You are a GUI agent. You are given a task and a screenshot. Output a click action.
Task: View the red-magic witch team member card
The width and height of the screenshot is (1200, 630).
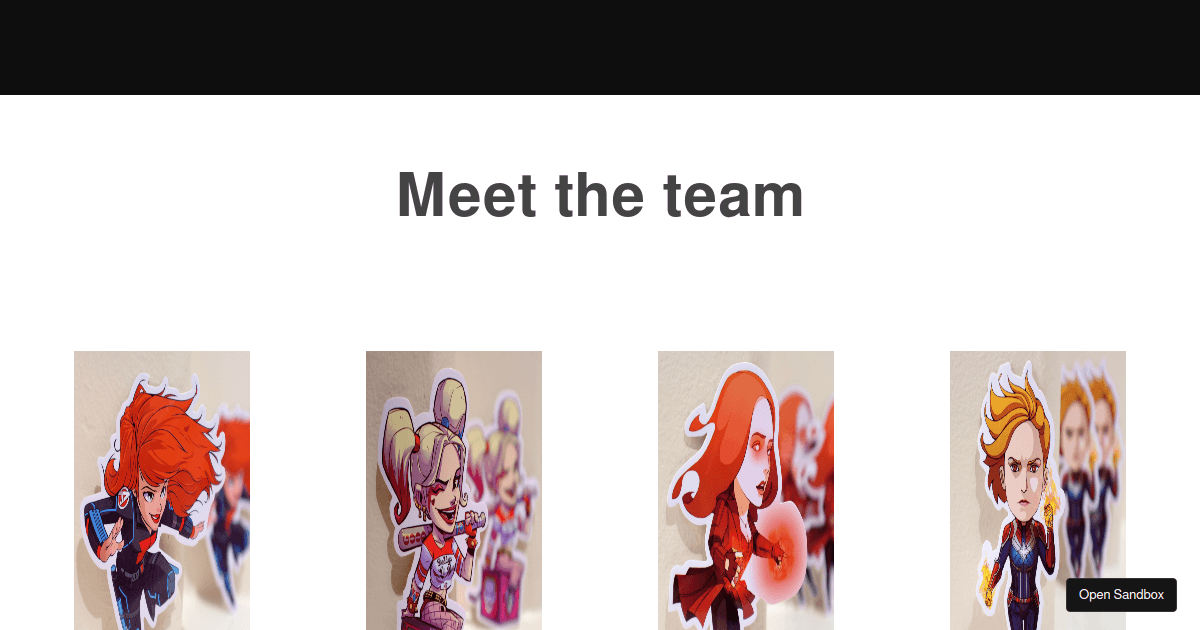pyautogui.click(x=746, y=490)
